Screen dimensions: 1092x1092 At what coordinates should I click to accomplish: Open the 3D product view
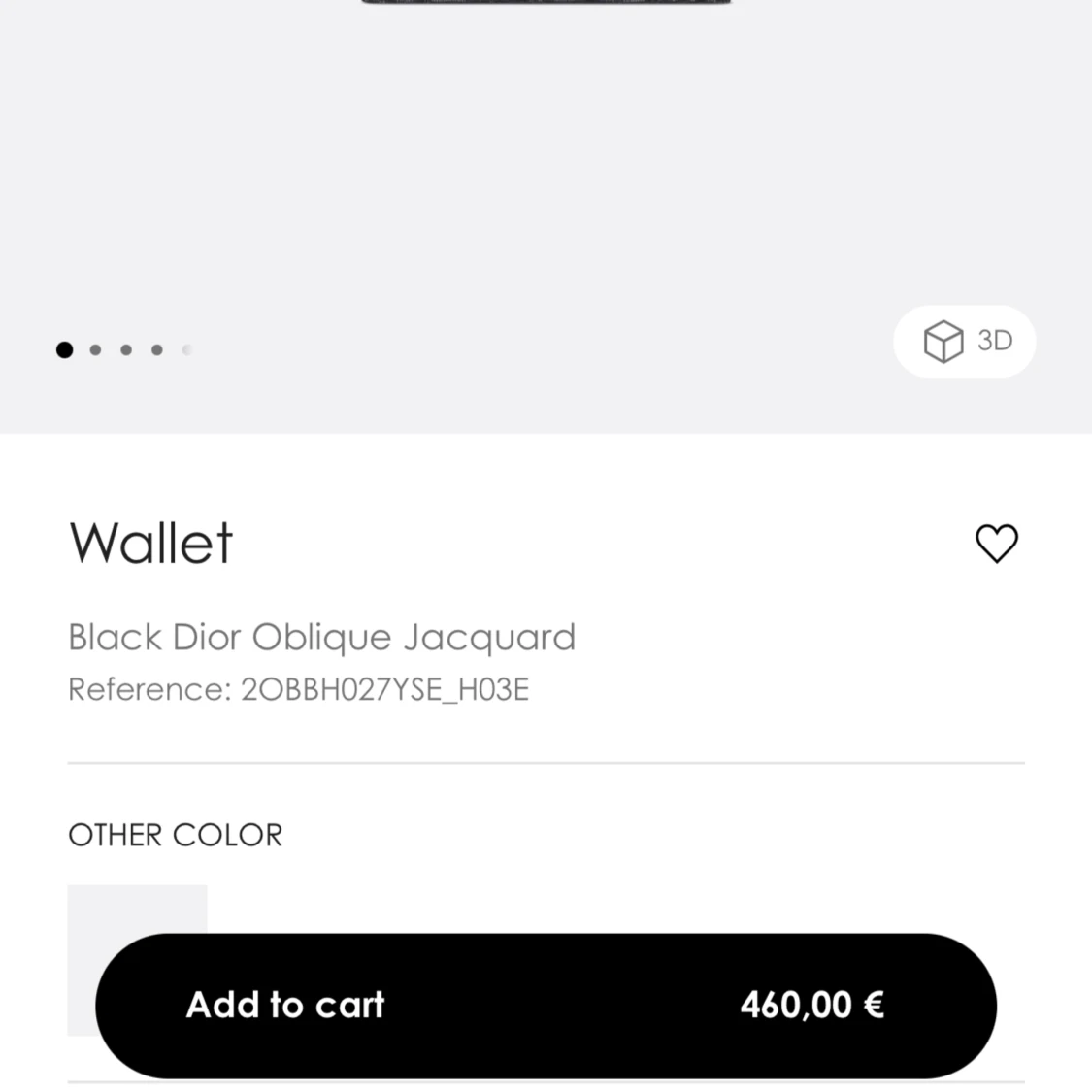(964, 341)
